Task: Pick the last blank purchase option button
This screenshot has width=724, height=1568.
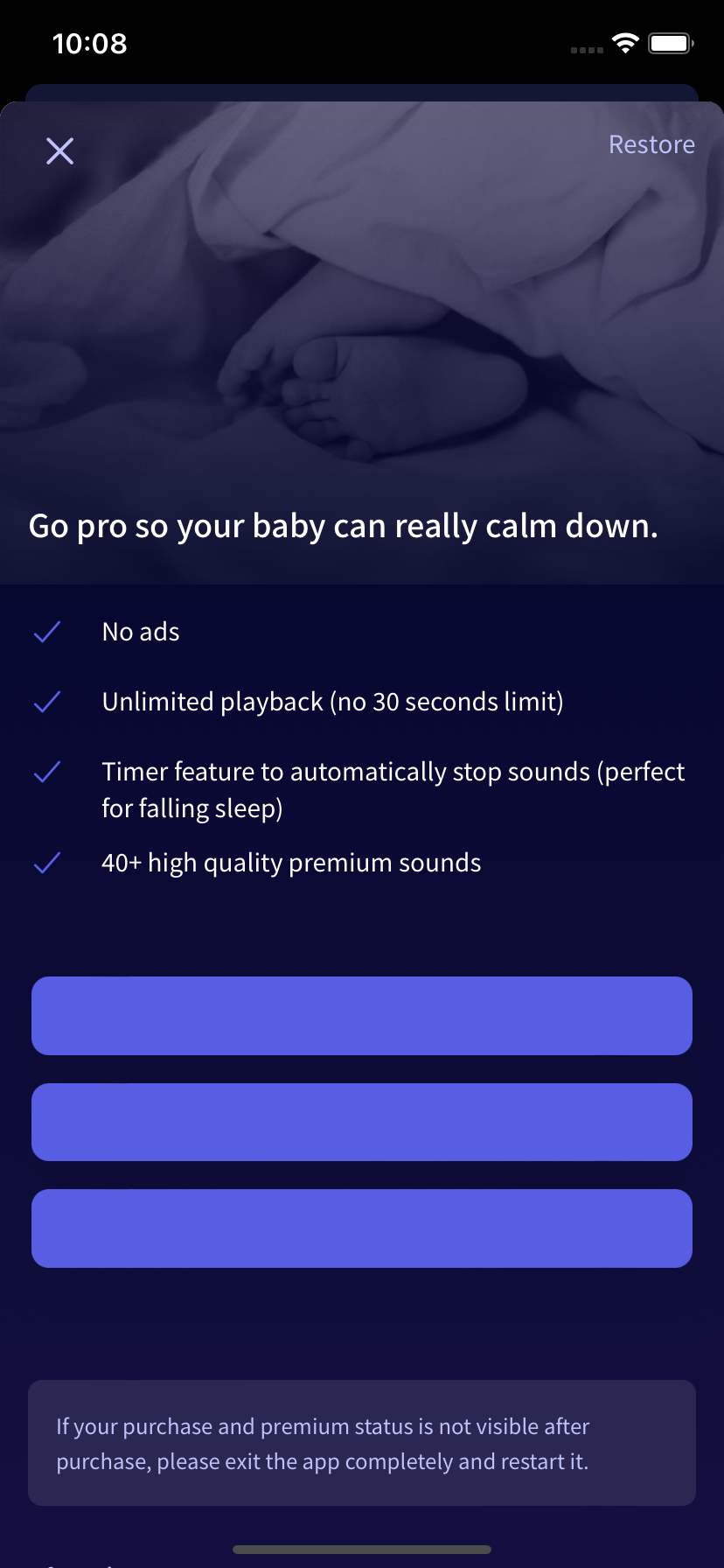Action: pos(362,1228)
